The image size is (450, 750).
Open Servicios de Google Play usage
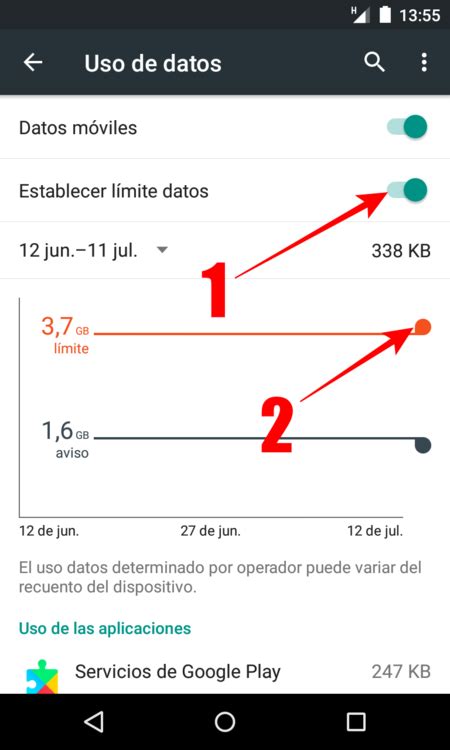[225, 672]
